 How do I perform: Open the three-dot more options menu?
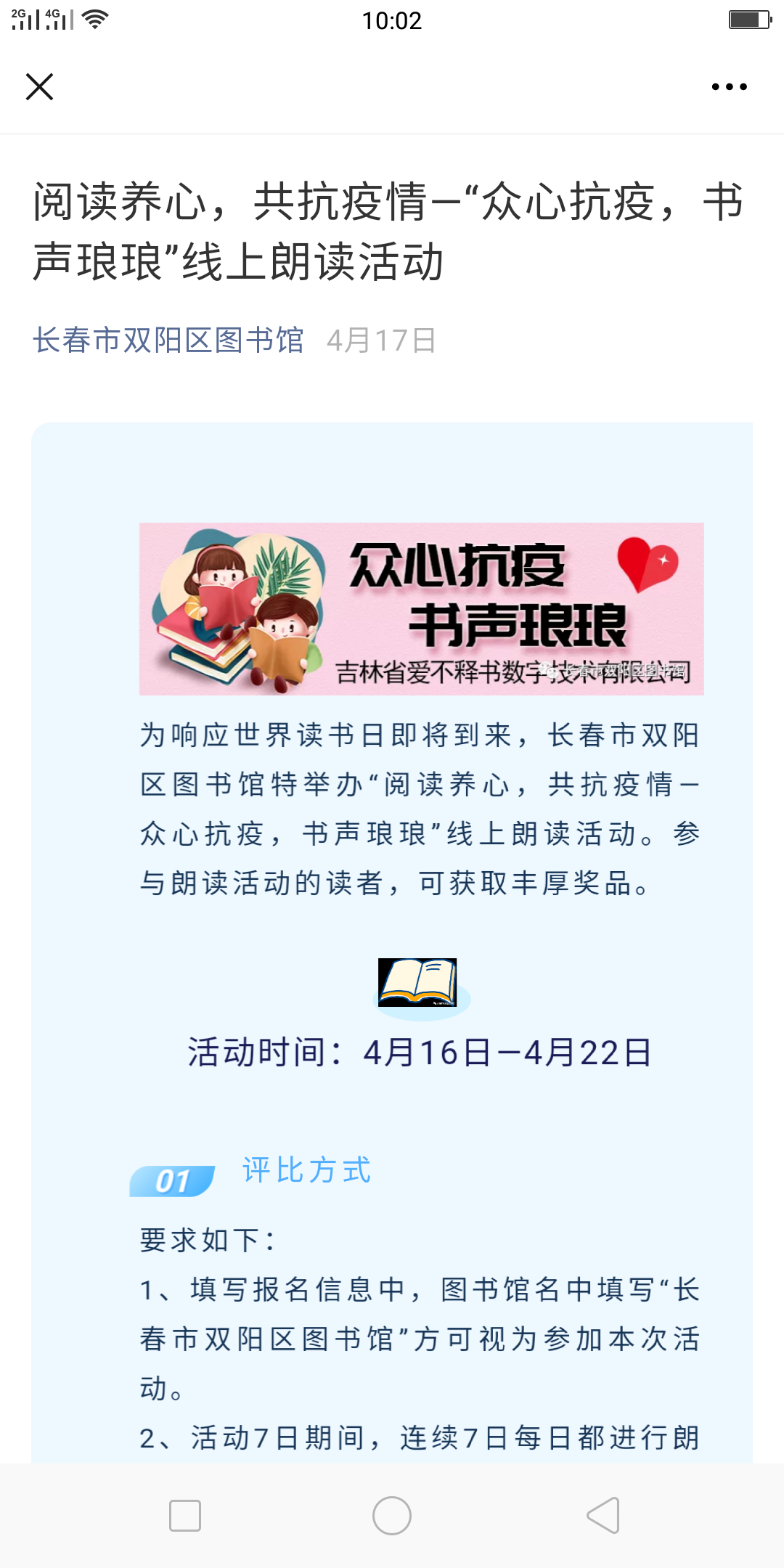729,86
